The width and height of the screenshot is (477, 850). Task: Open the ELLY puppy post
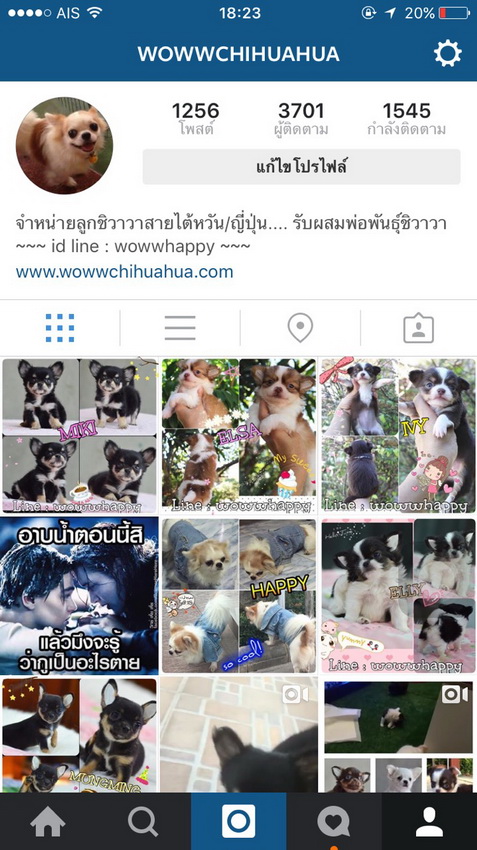[398, 595]
